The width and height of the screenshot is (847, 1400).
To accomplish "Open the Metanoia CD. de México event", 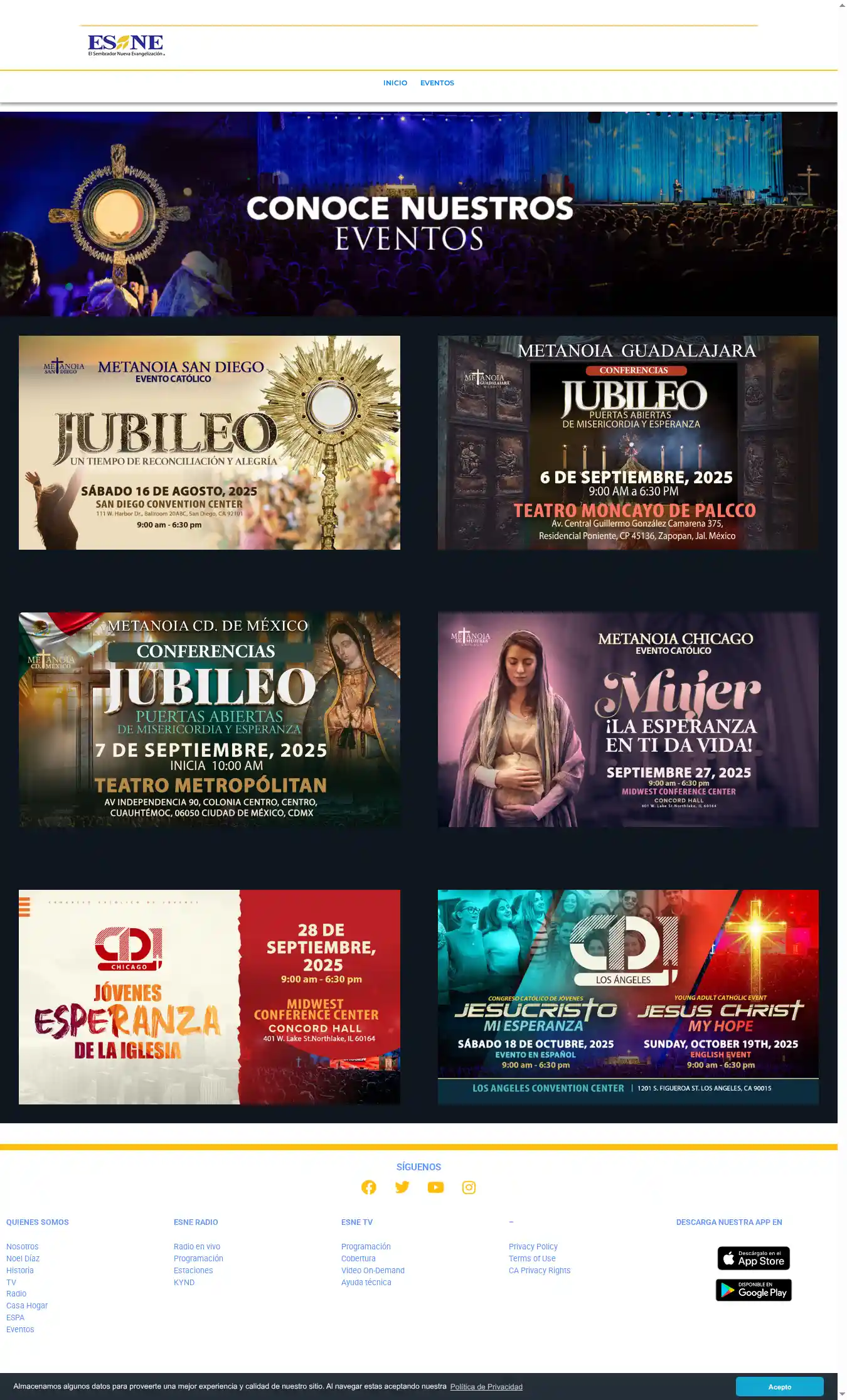I will coord(209,719).
